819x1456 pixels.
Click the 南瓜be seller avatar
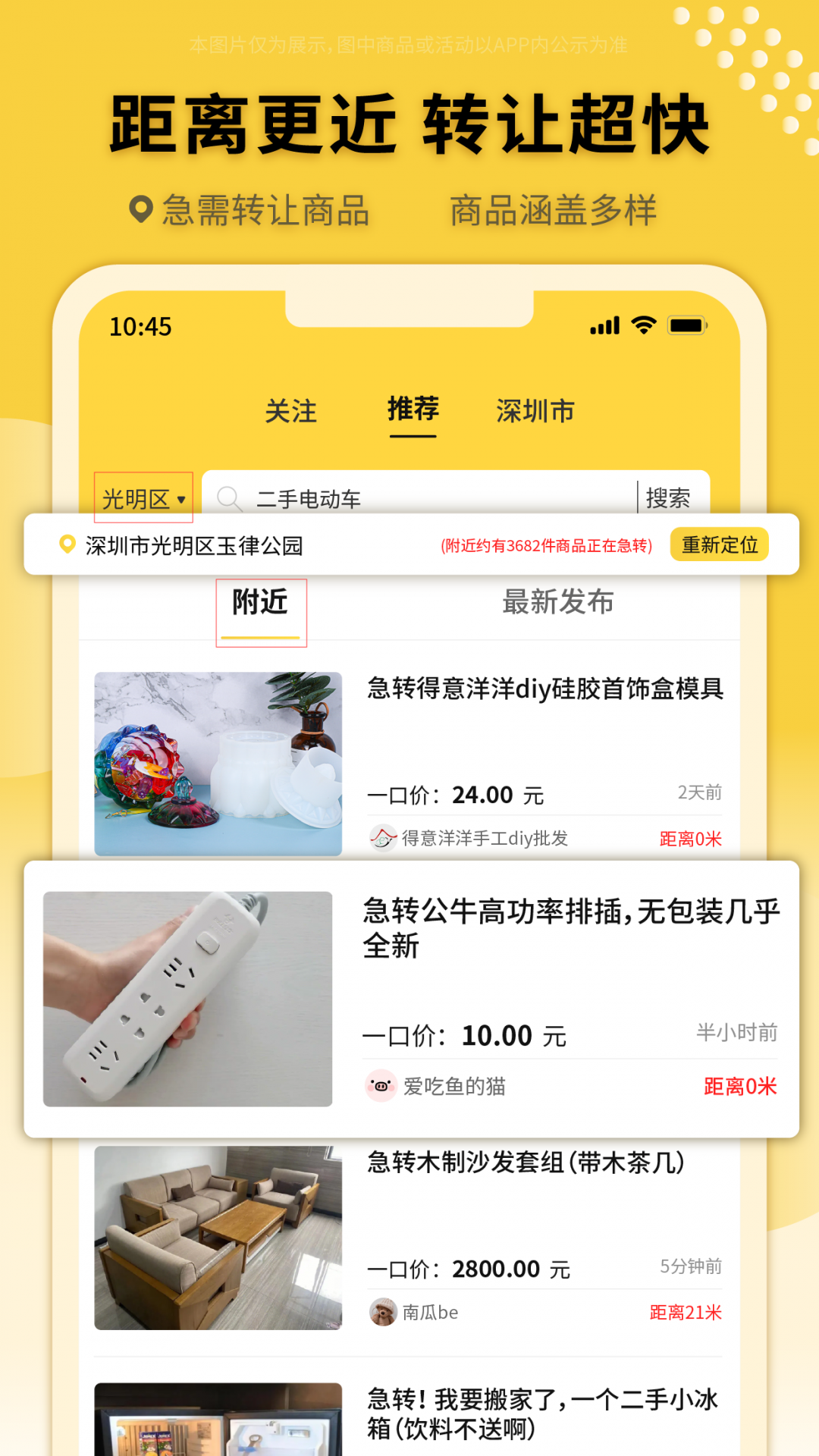[382, 1313]
